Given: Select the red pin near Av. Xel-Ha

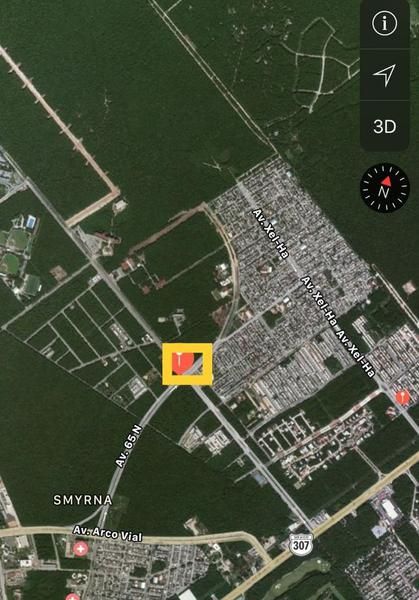Looking at the screenshot, I should click(401, 397).
